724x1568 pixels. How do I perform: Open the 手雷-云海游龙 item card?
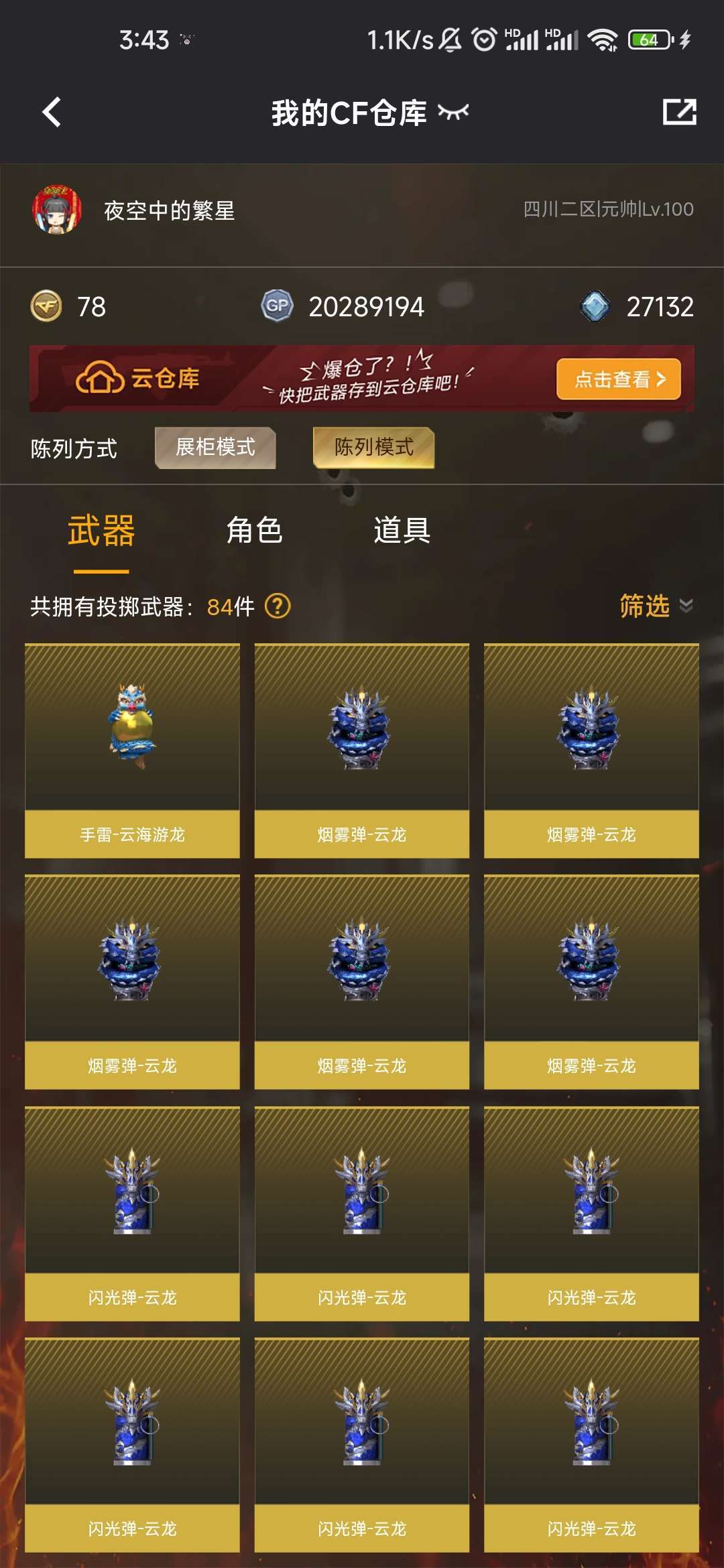(132, 750)
